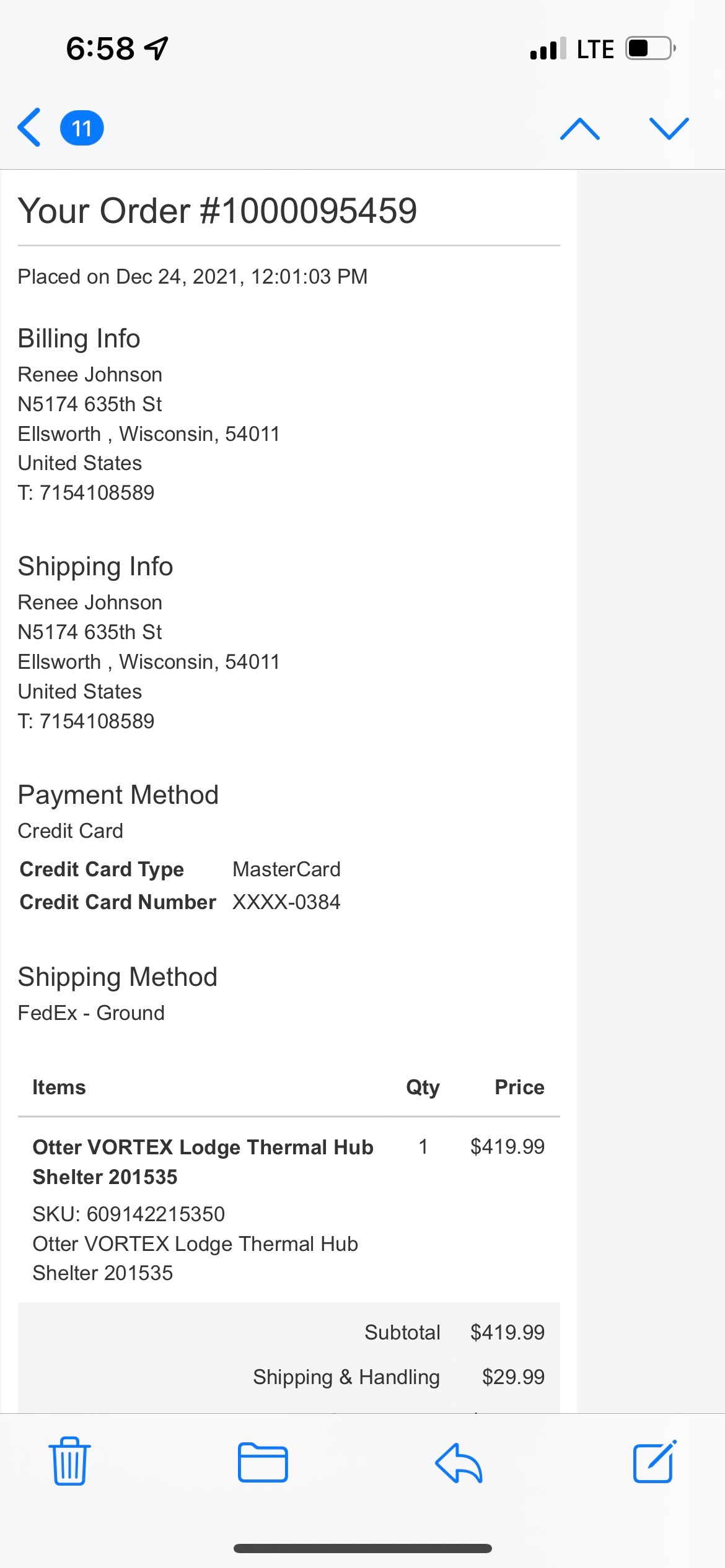Delete this email with the trash icon
Viewport: 725px width, 1568px height.
point(69,1461)
